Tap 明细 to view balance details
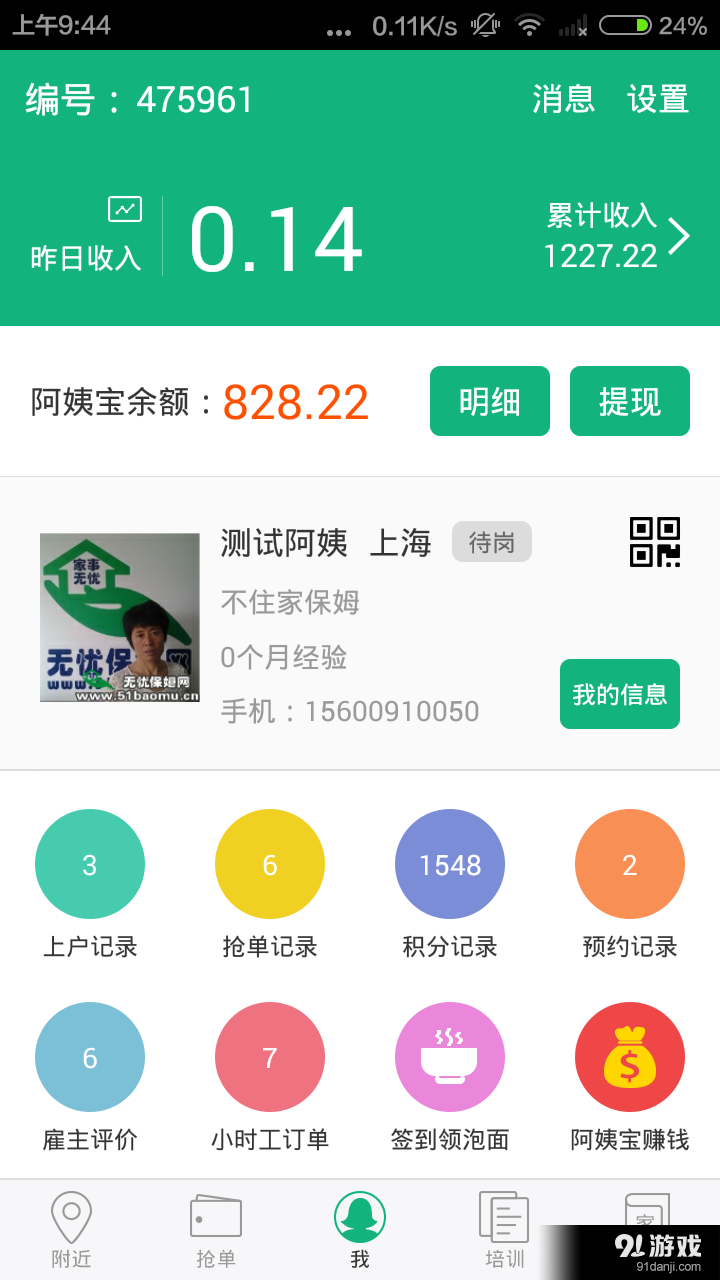The width and height of the screenshot is (720, 1280). click(x=489, y=400)
